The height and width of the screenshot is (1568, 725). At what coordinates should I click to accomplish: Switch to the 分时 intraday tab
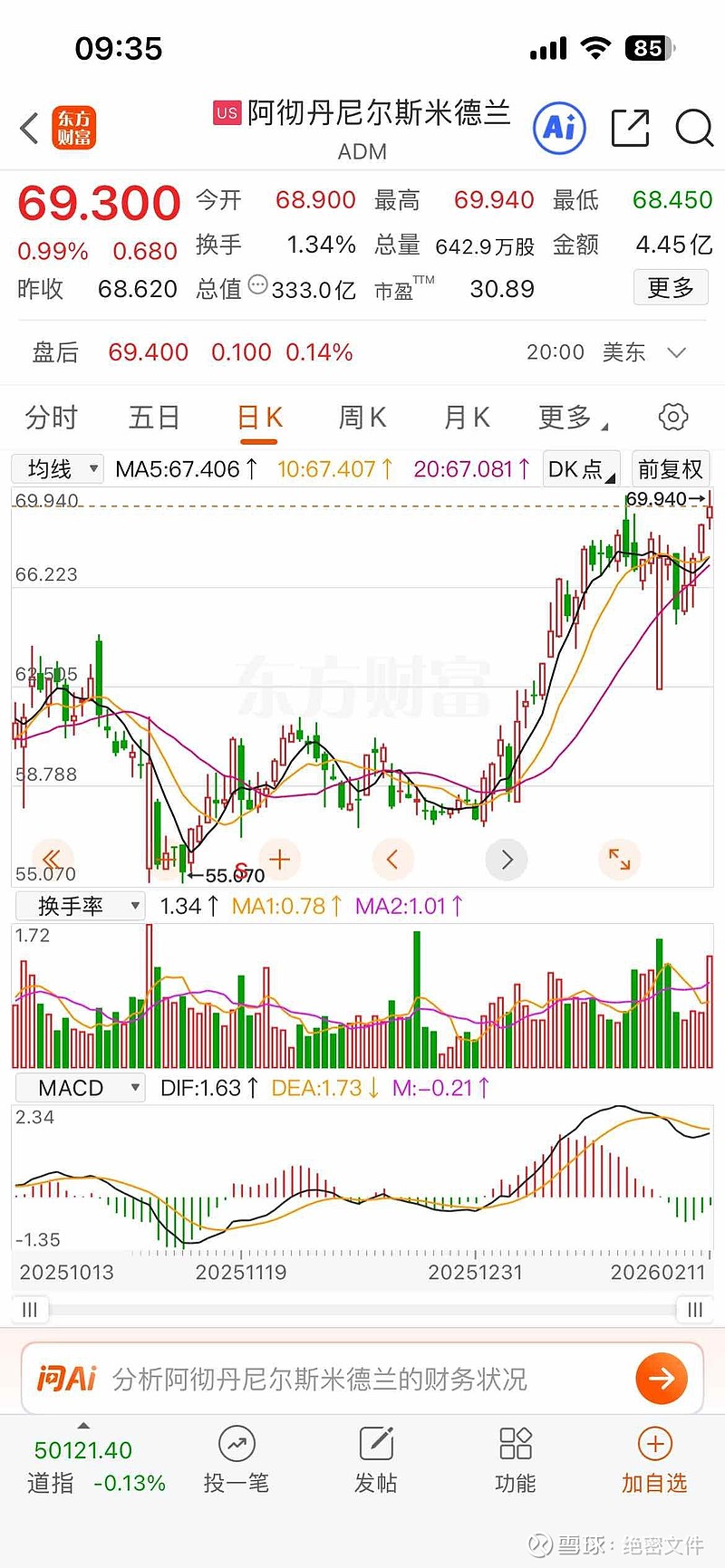tap(52, 417)
